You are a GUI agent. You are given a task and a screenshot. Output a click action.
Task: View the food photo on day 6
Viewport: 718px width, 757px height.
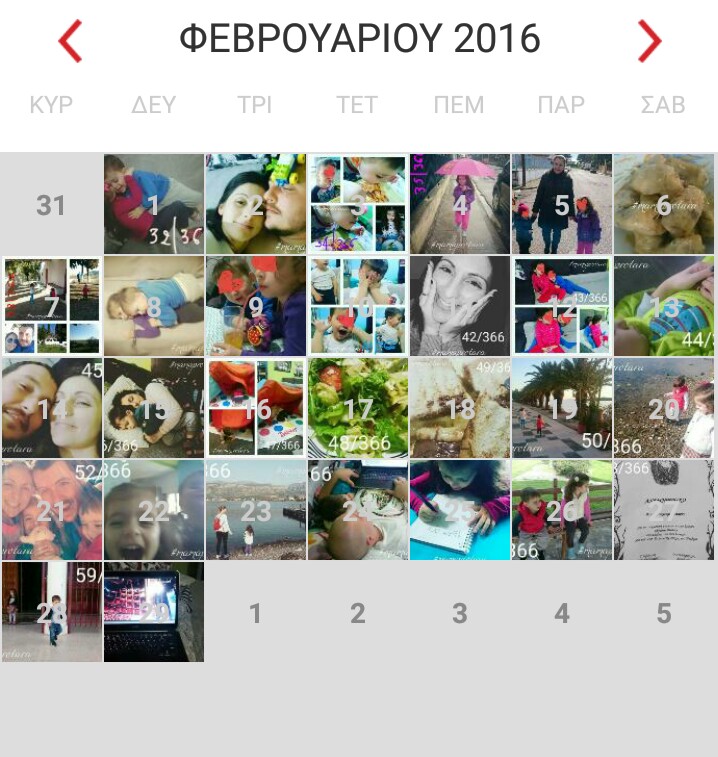point(664,204)
